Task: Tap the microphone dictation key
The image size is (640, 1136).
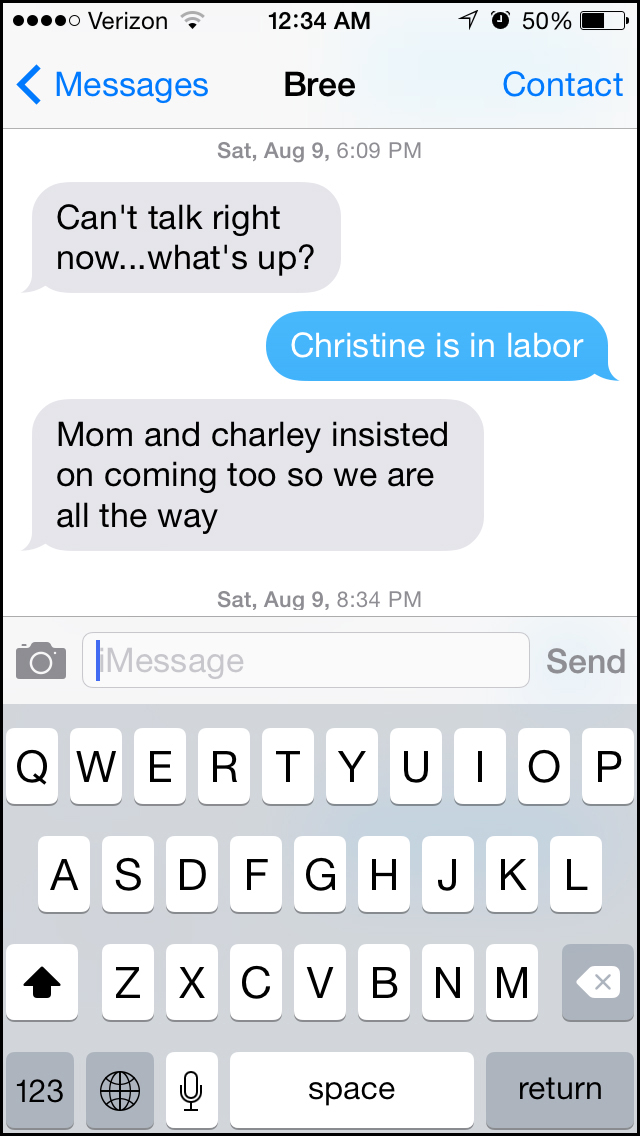Action: (x=191, y=1089)
